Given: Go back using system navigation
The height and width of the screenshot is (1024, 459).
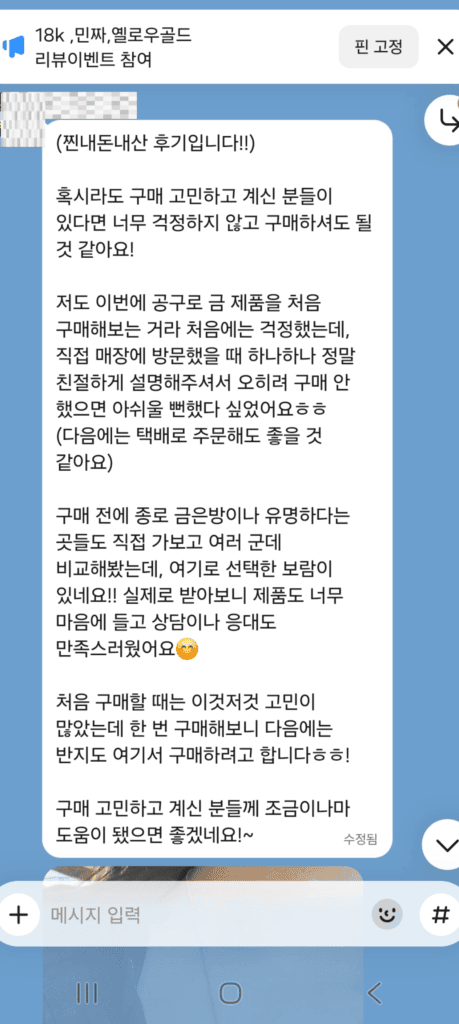Looking at the screenshot, I should pyautogui.click(x=374, y=993).
